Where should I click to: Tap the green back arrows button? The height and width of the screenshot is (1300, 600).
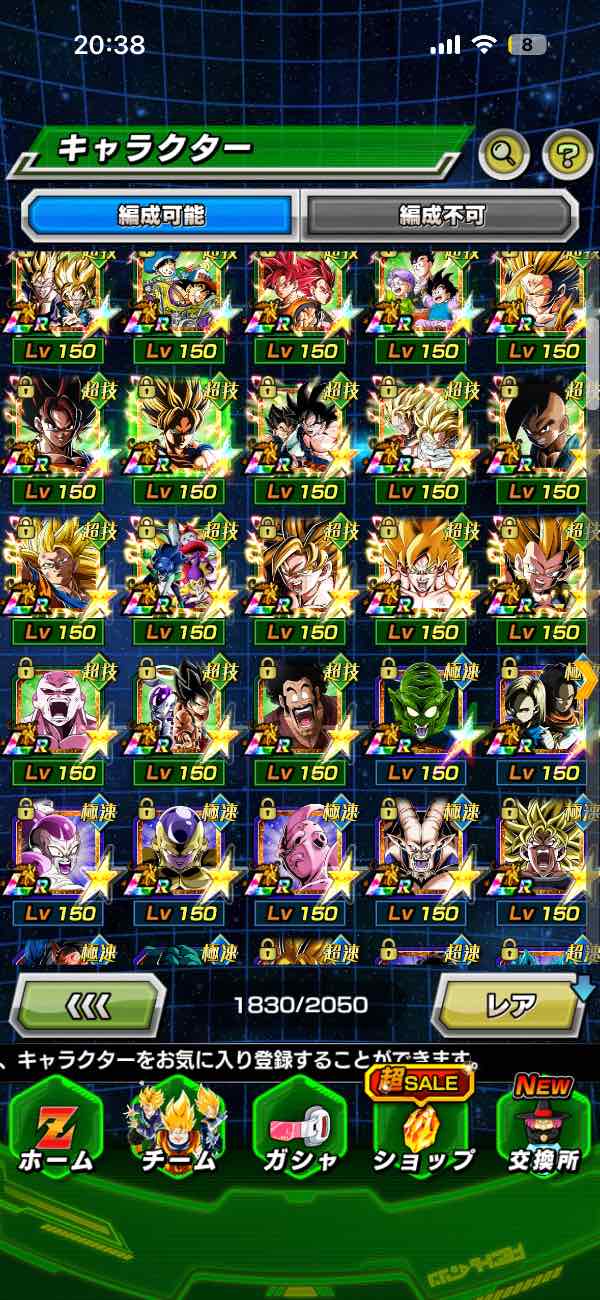tap(88, 1004)
